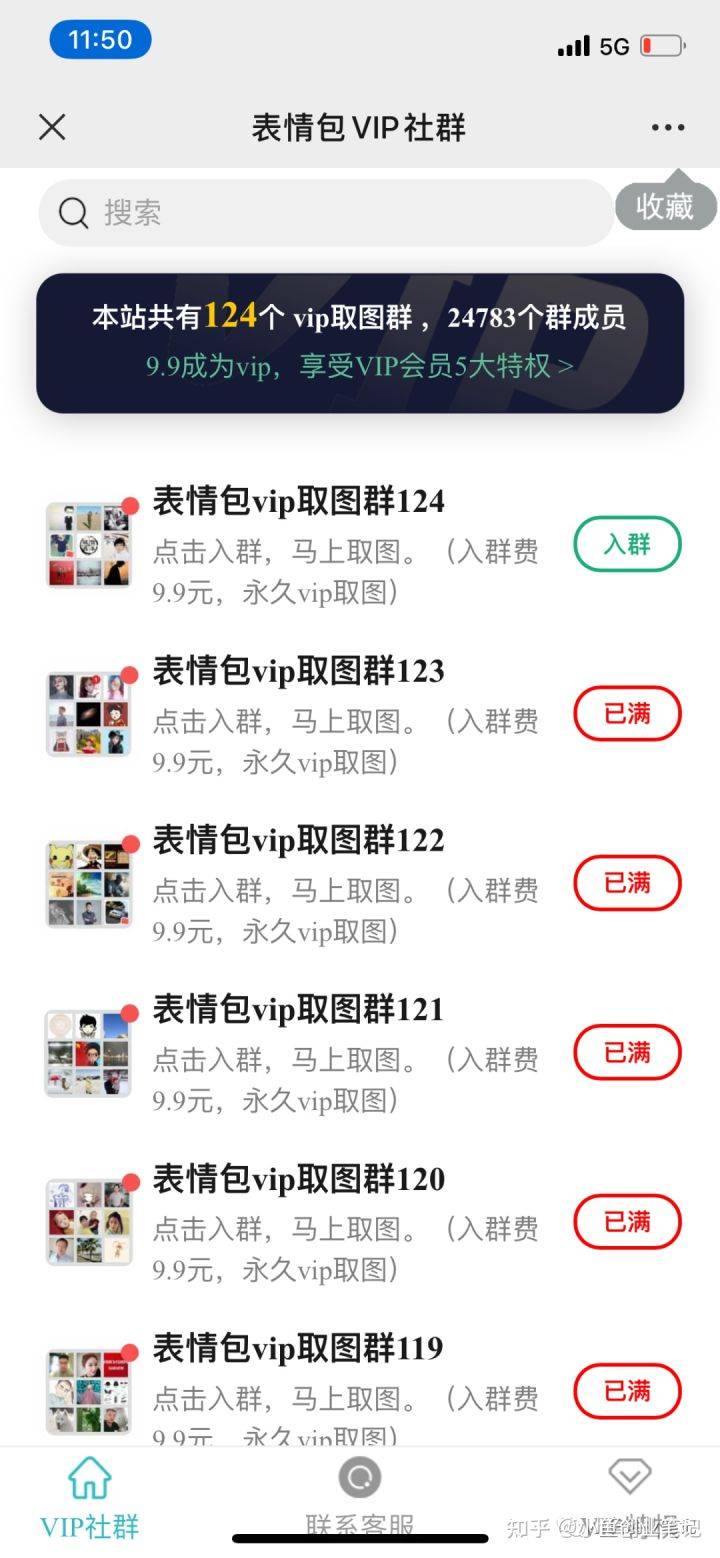720x1558 pixels.
Task: Click inside the 搜索 search input field
Action: [x=300, y=213]
